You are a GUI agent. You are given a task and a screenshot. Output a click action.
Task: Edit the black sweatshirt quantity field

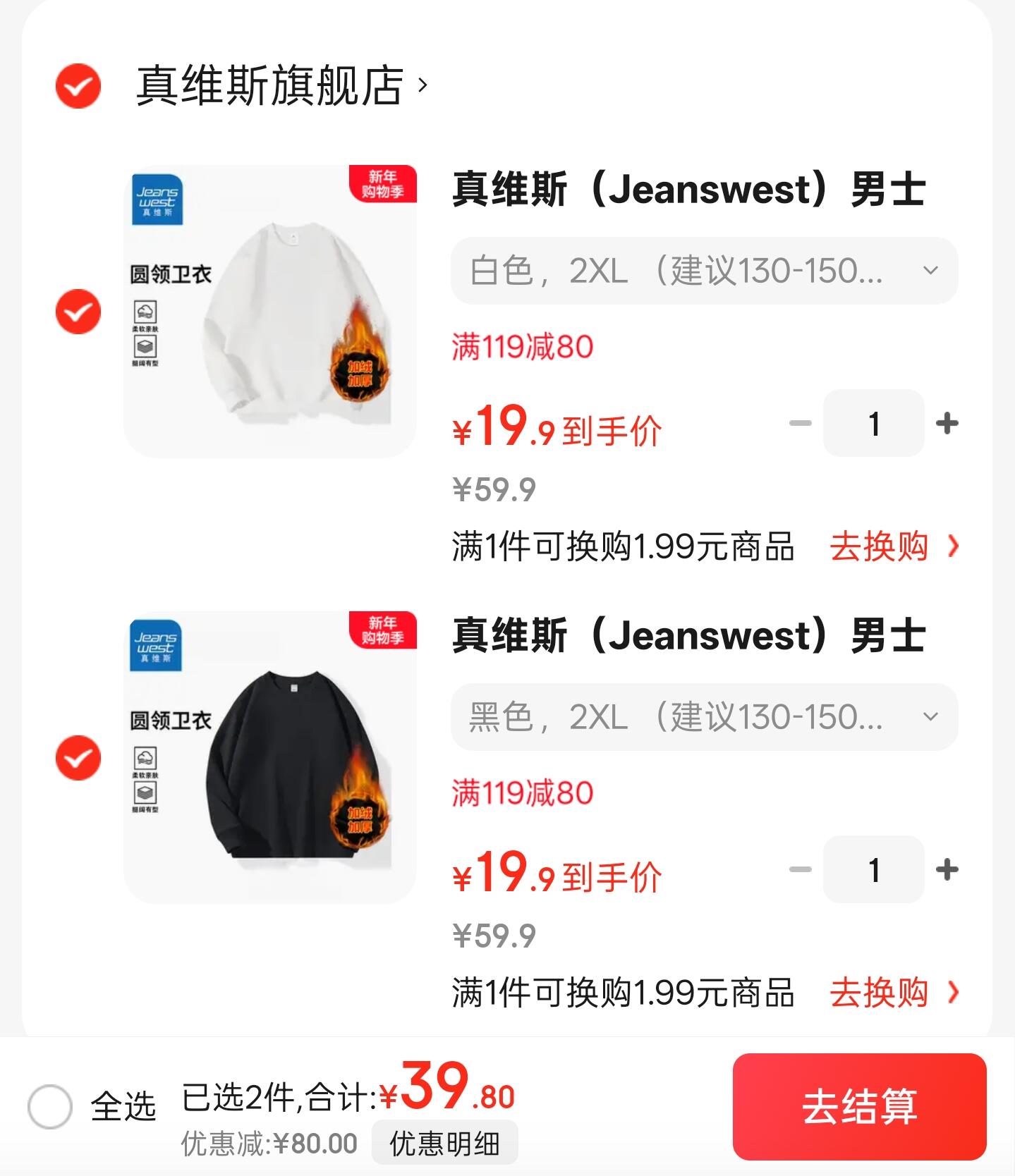coord(874,869)
